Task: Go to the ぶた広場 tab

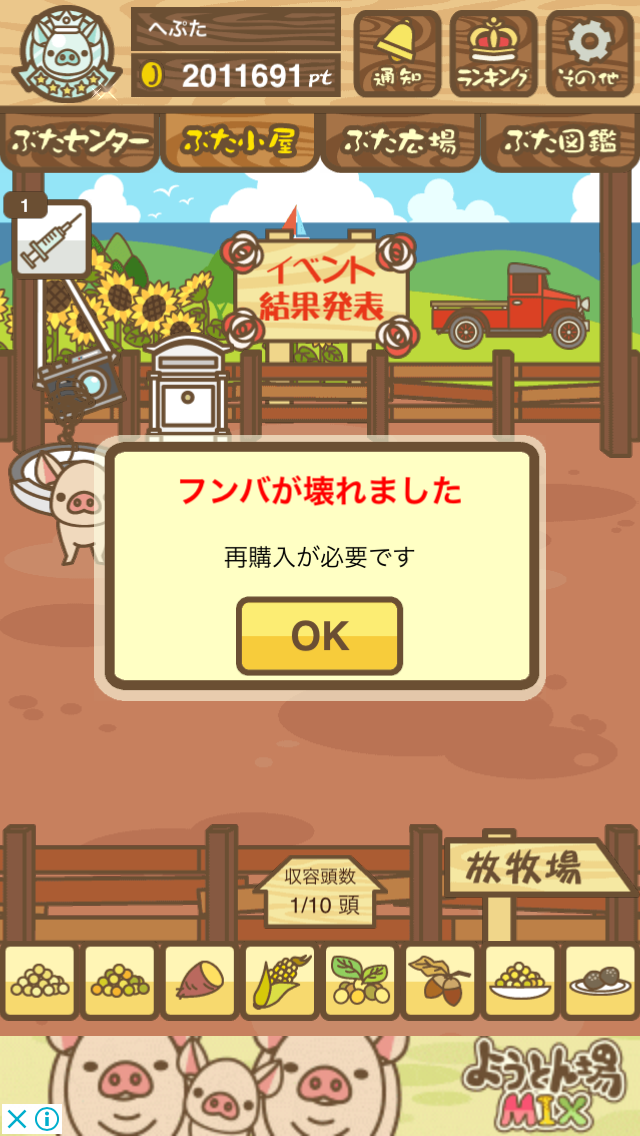Action: pyautogui.click(x=400, y=143)
